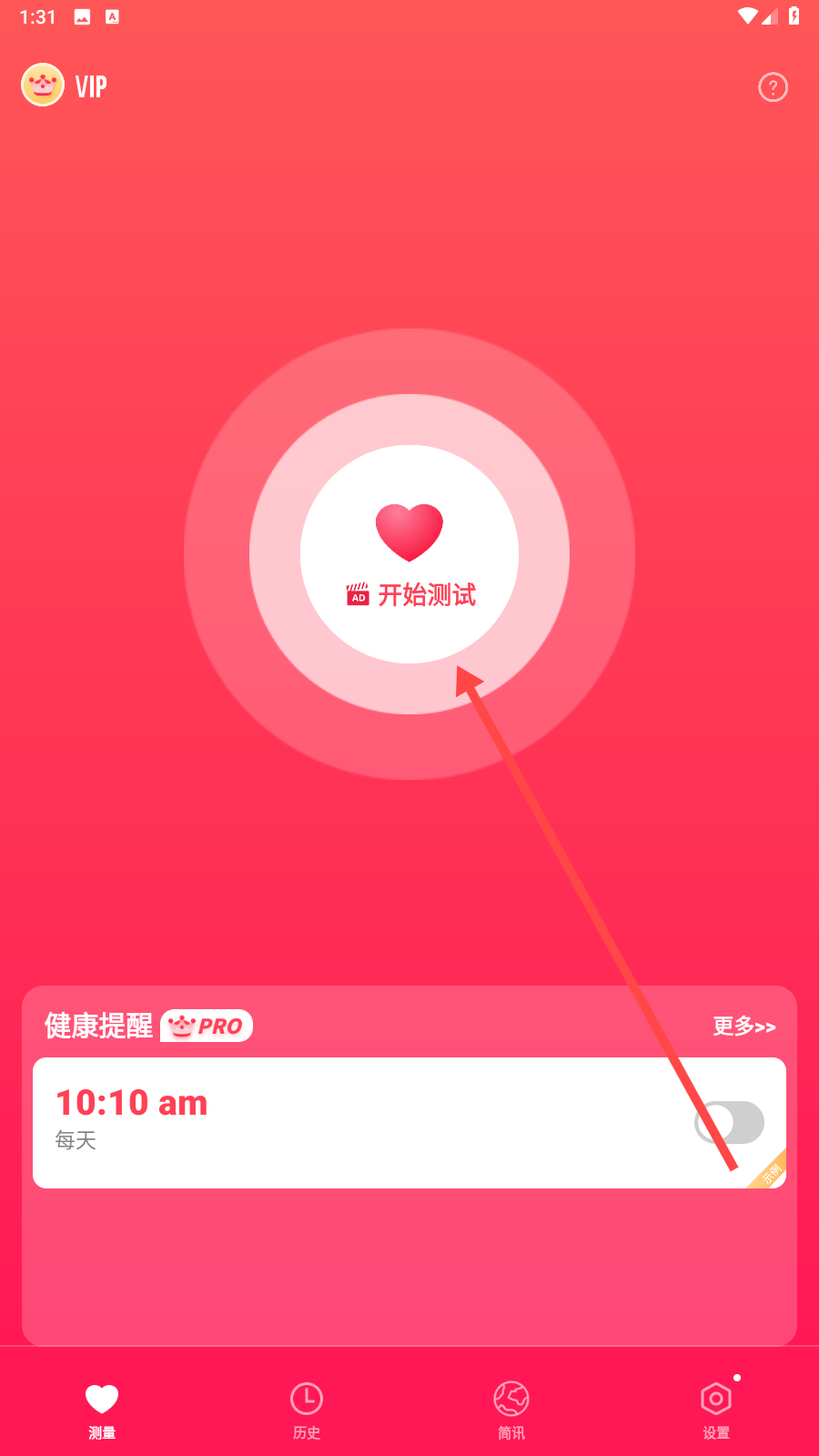Switch to the 简讯 news tab

[511, 1409]
